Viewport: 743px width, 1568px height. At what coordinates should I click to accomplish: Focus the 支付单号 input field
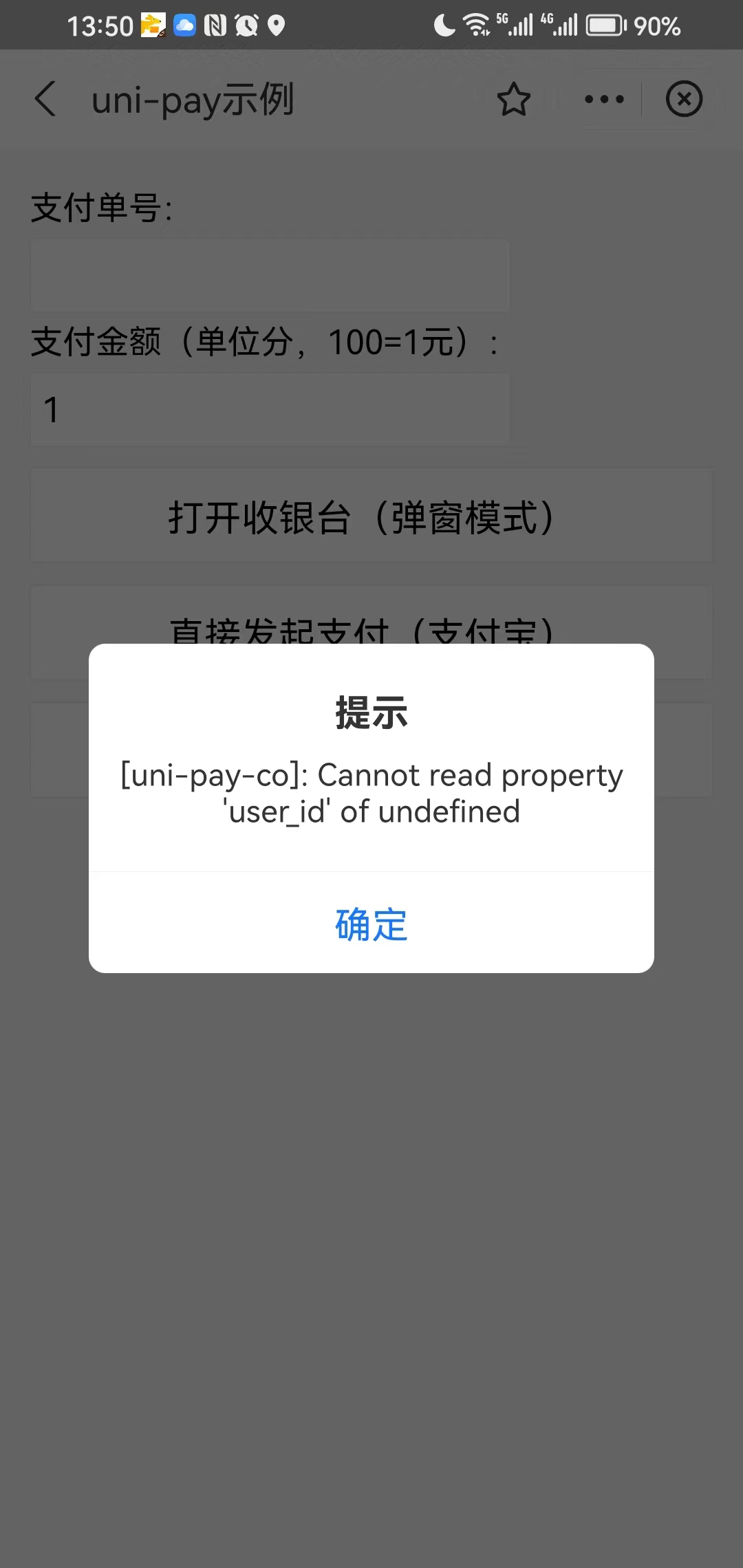click(270, 275)
